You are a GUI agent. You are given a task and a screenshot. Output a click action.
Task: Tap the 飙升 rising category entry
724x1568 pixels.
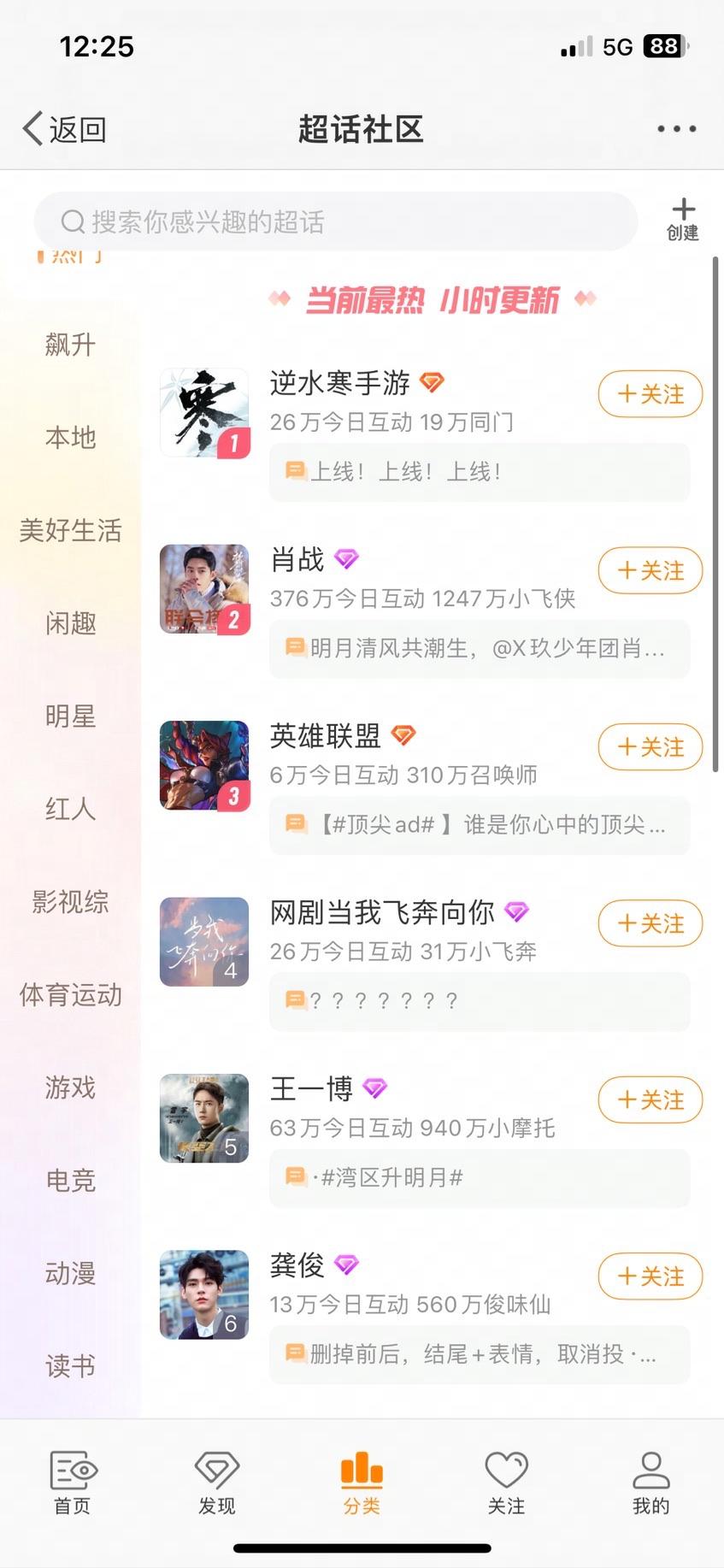pyautogui.click(x=68, y=345)
